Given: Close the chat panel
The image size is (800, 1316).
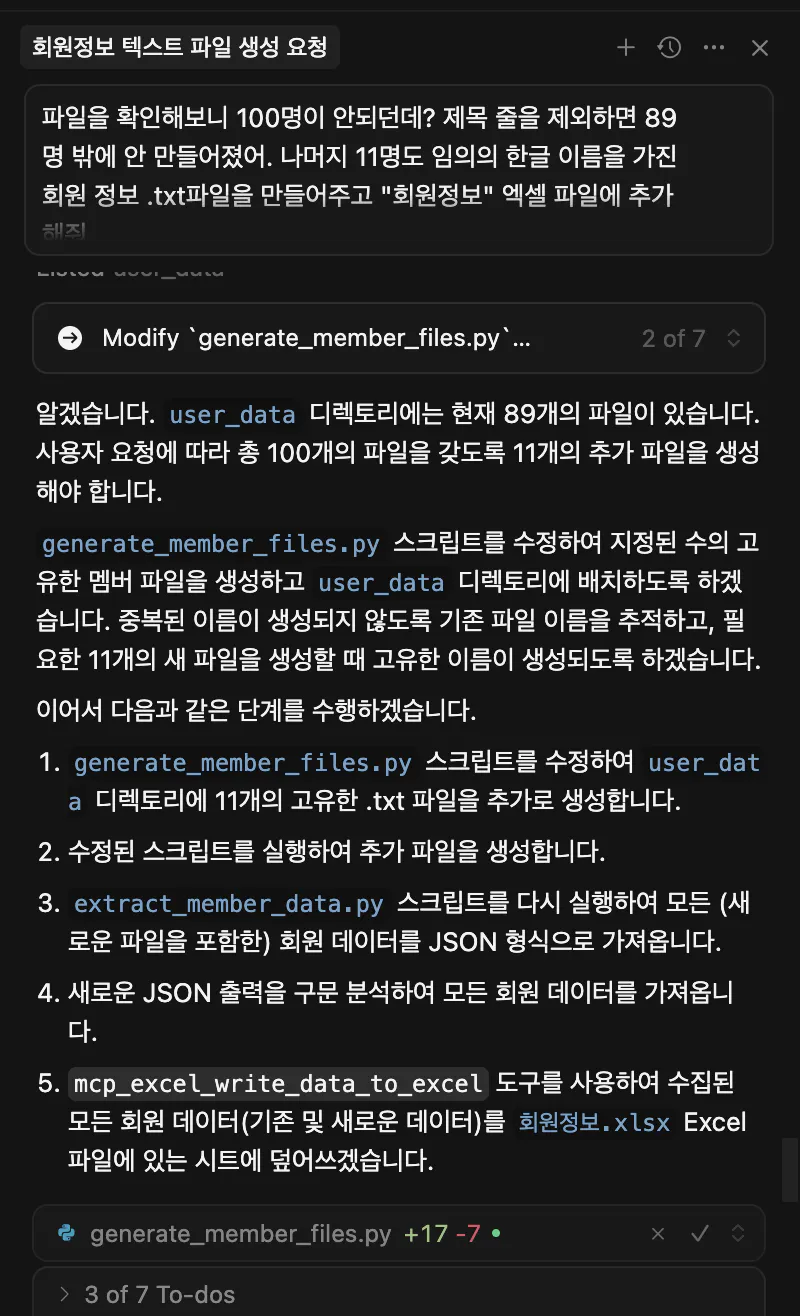Looking at the screenshot, I should pos(760,47).
